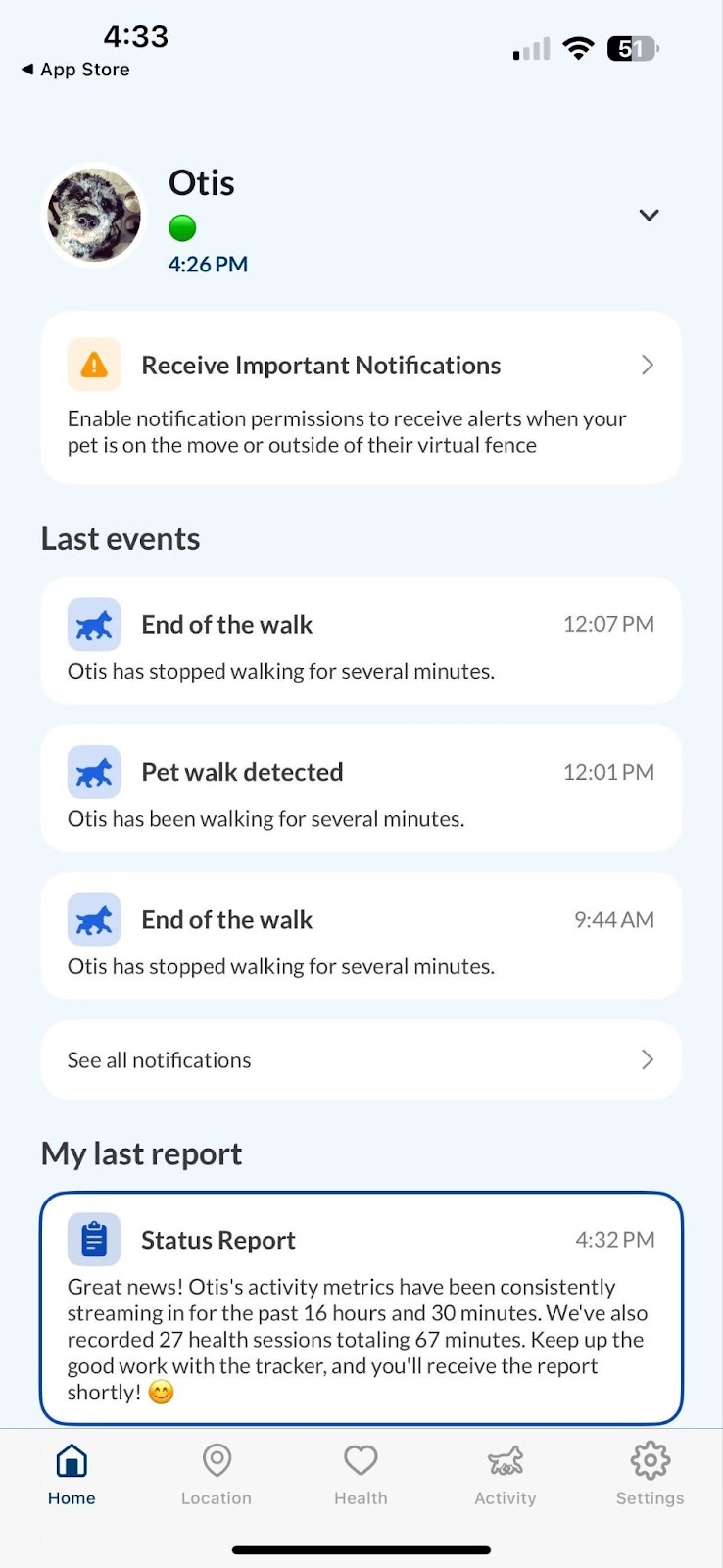Viewport: 723px width, 1568px height.
Task: Open Otis's profile photo
Action: click(95, 215)
